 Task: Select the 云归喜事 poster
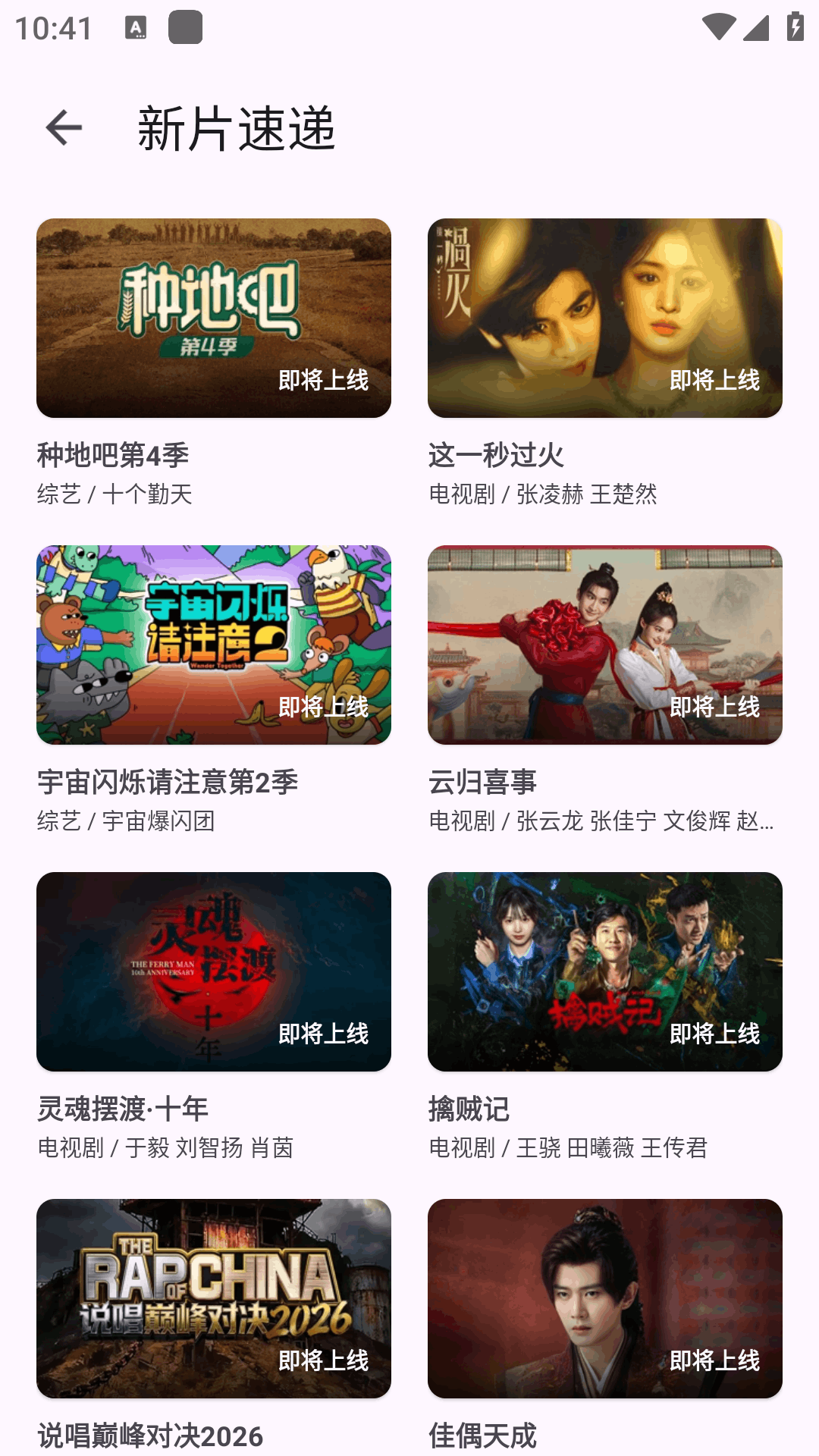click(604, 645)
